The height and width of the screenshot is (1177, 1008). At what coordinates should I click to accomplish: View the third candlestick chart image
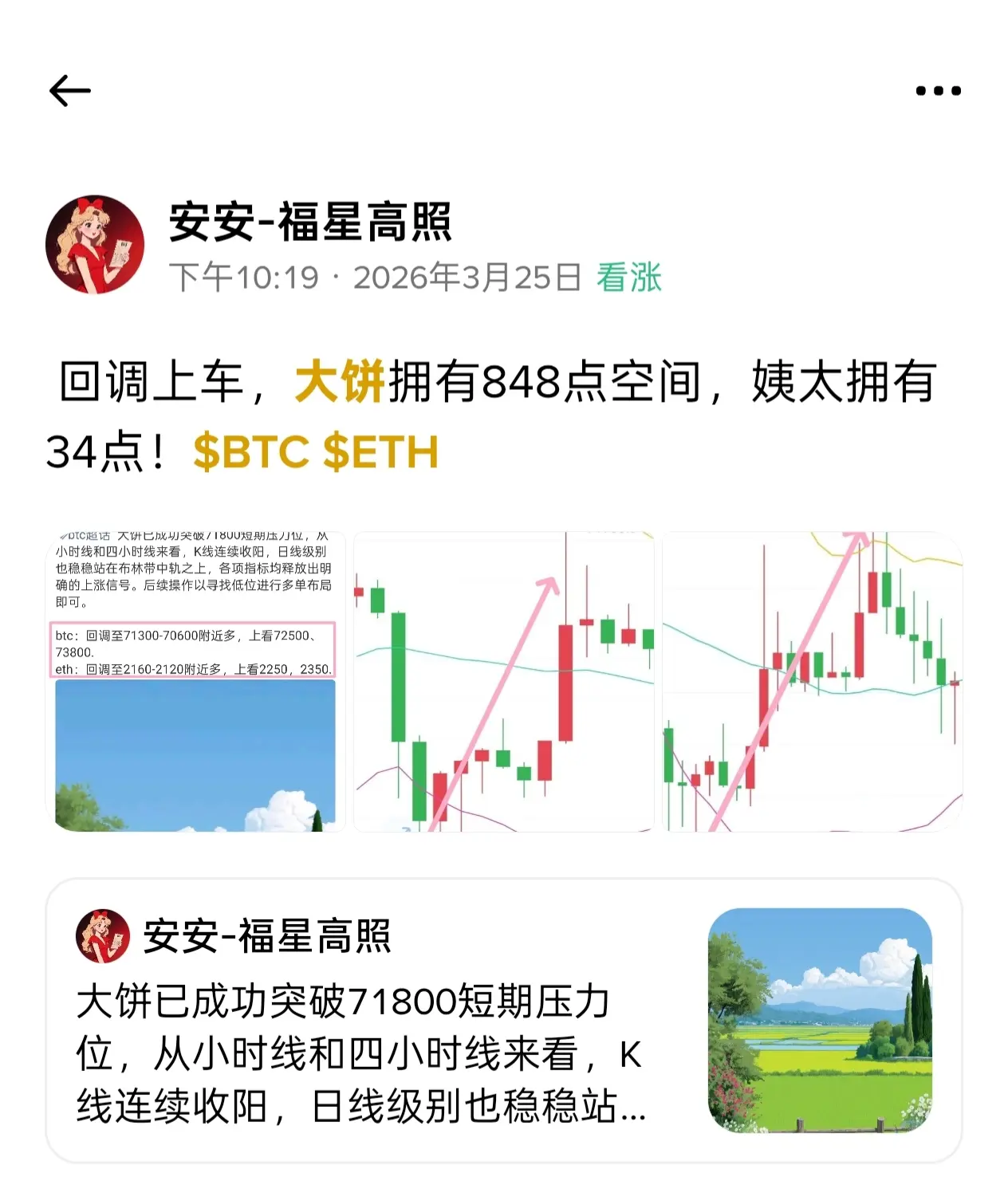click(x=812, y=682)
